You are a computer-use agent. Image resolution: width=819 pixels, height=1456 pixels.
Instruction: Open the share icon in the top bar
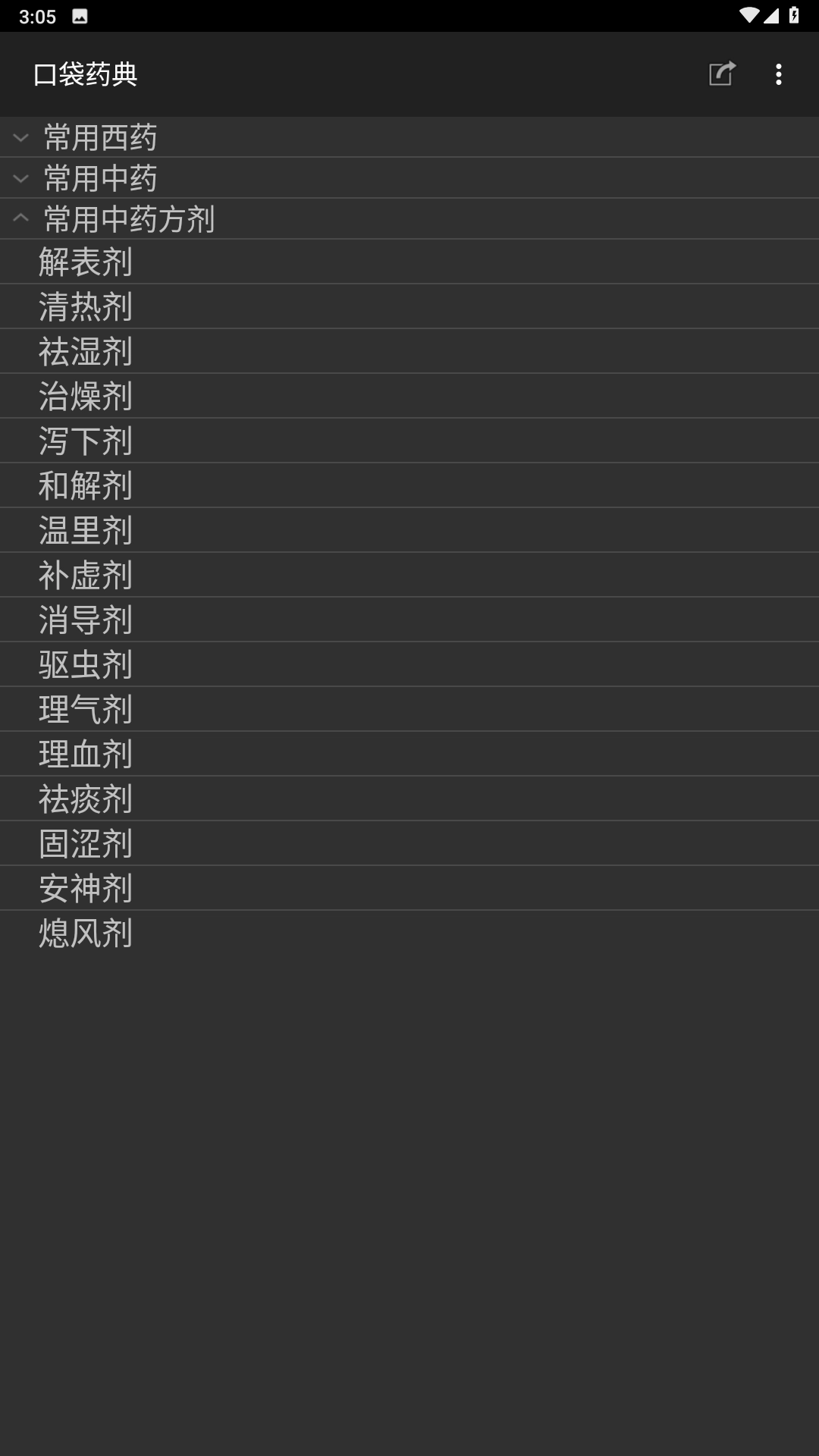point(720,74)
